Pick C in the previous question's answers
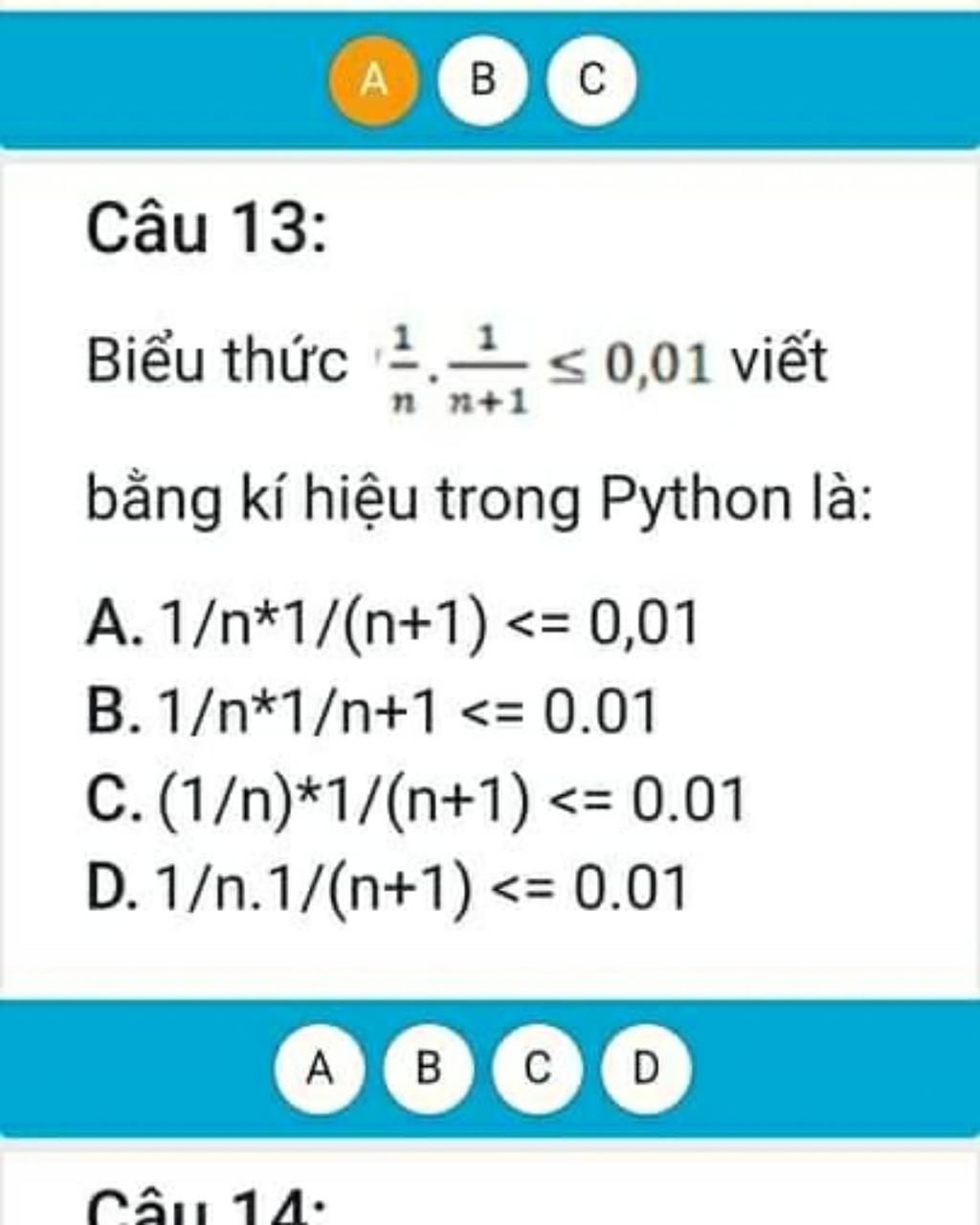 point(592,80)
